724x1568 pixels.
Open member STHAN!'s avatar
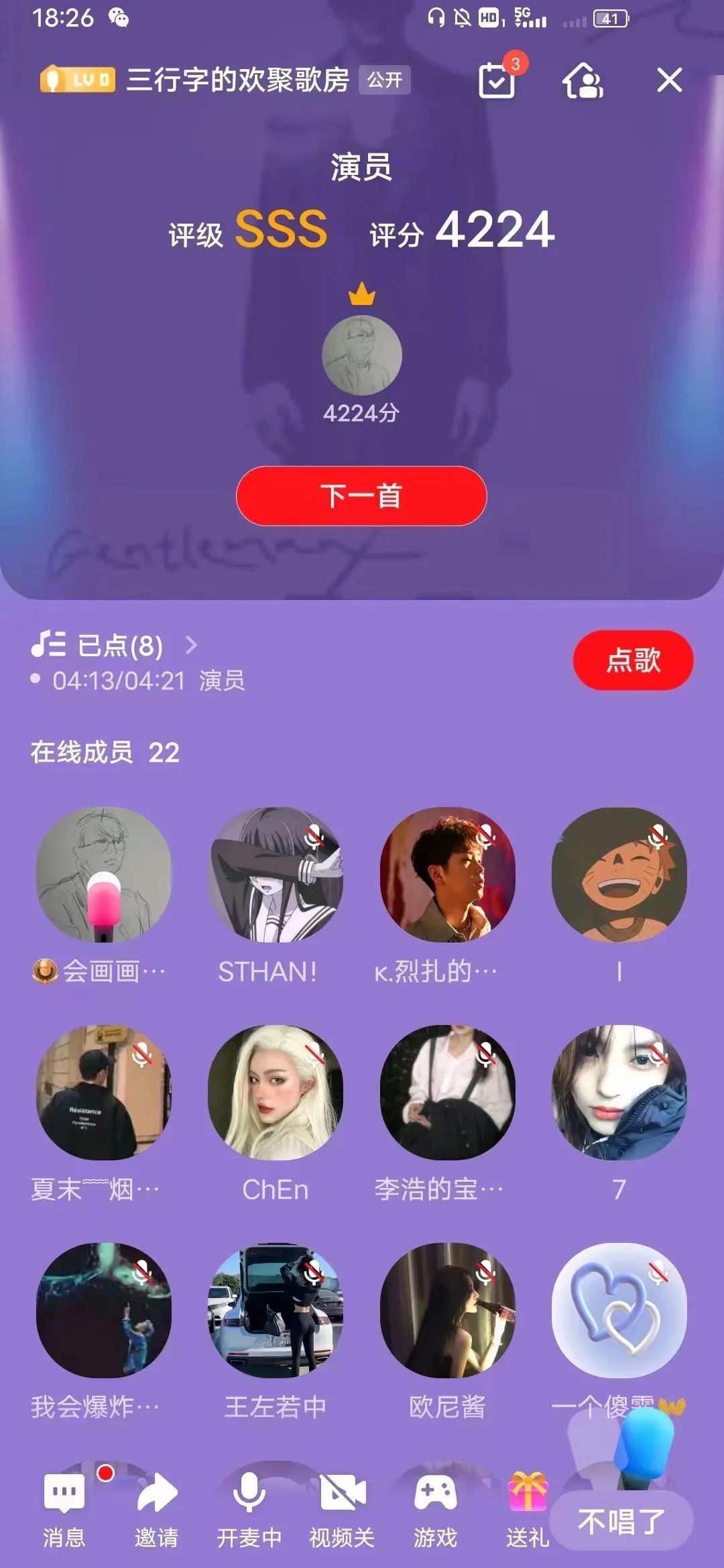pos(276,875)
